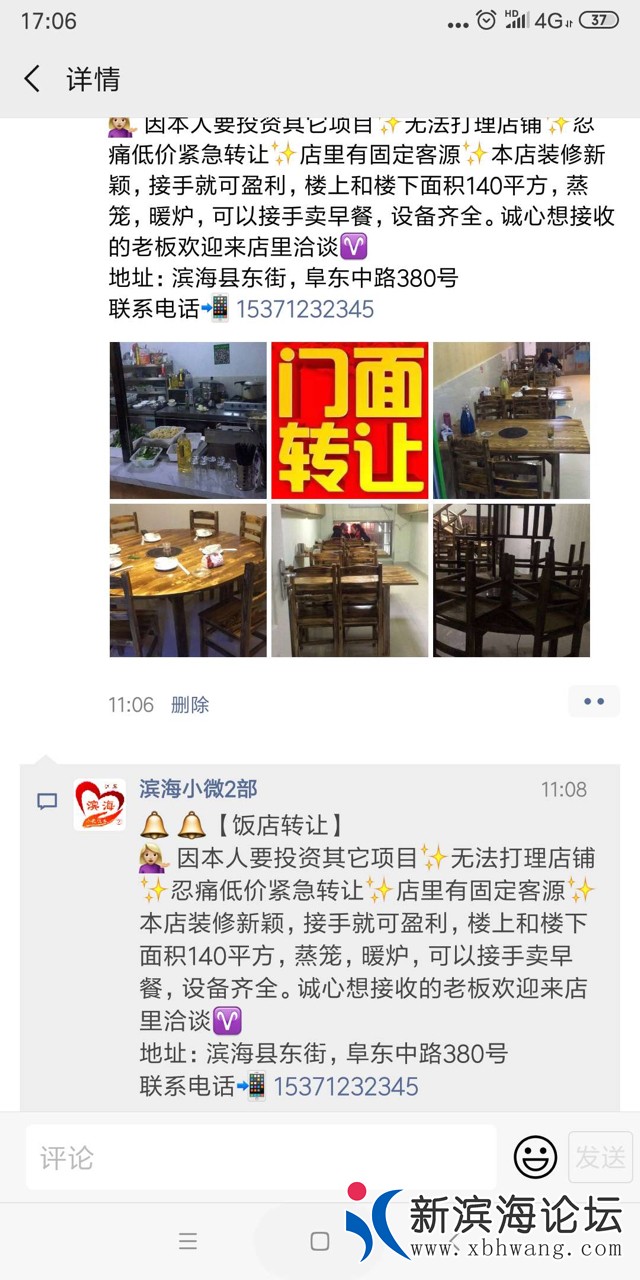Open the emoji picker
640x1280 pixels.
(x=535, y=1158)
